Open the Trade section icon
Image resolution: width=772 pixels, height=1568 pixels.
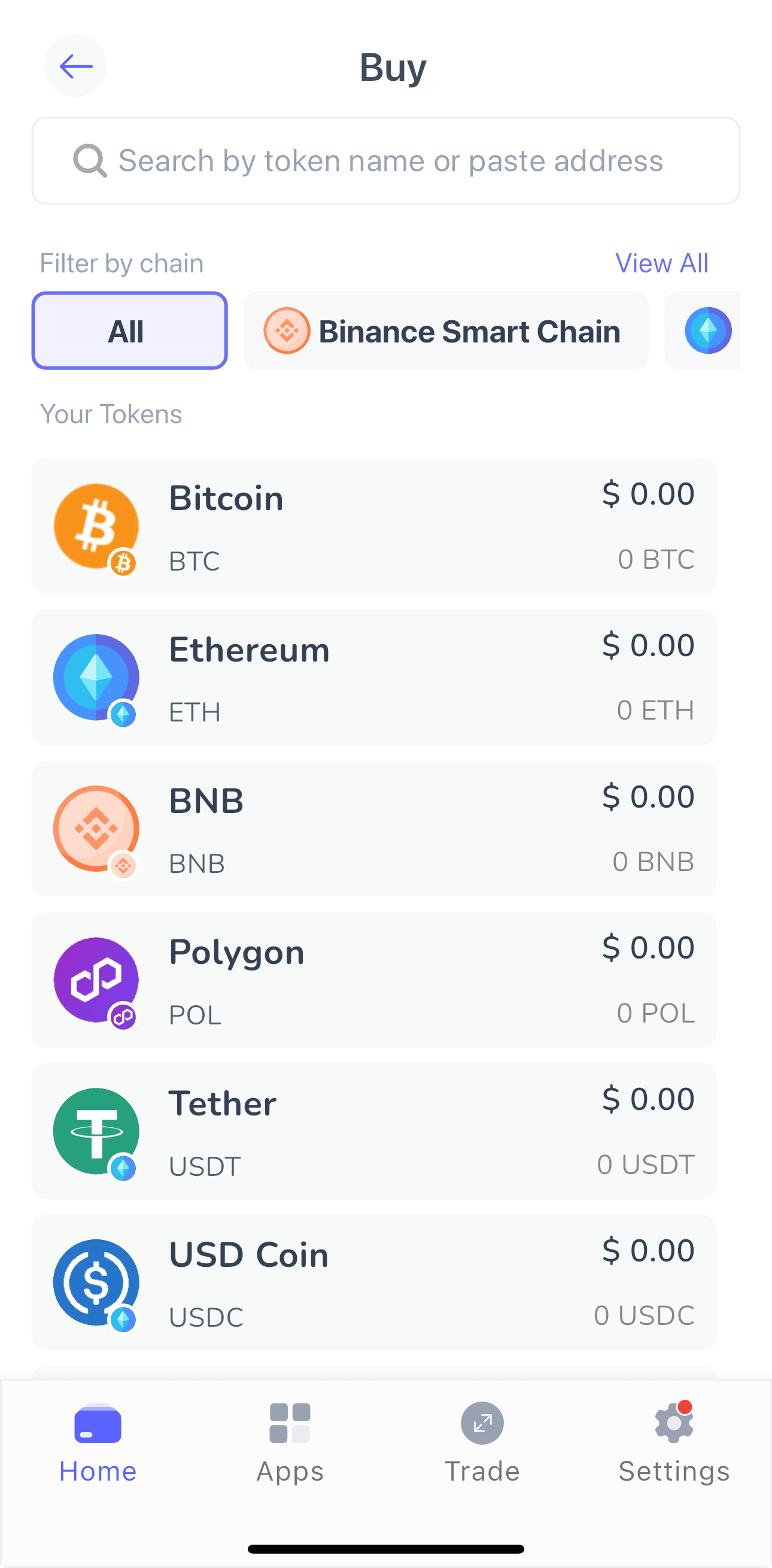(481, 1424)
